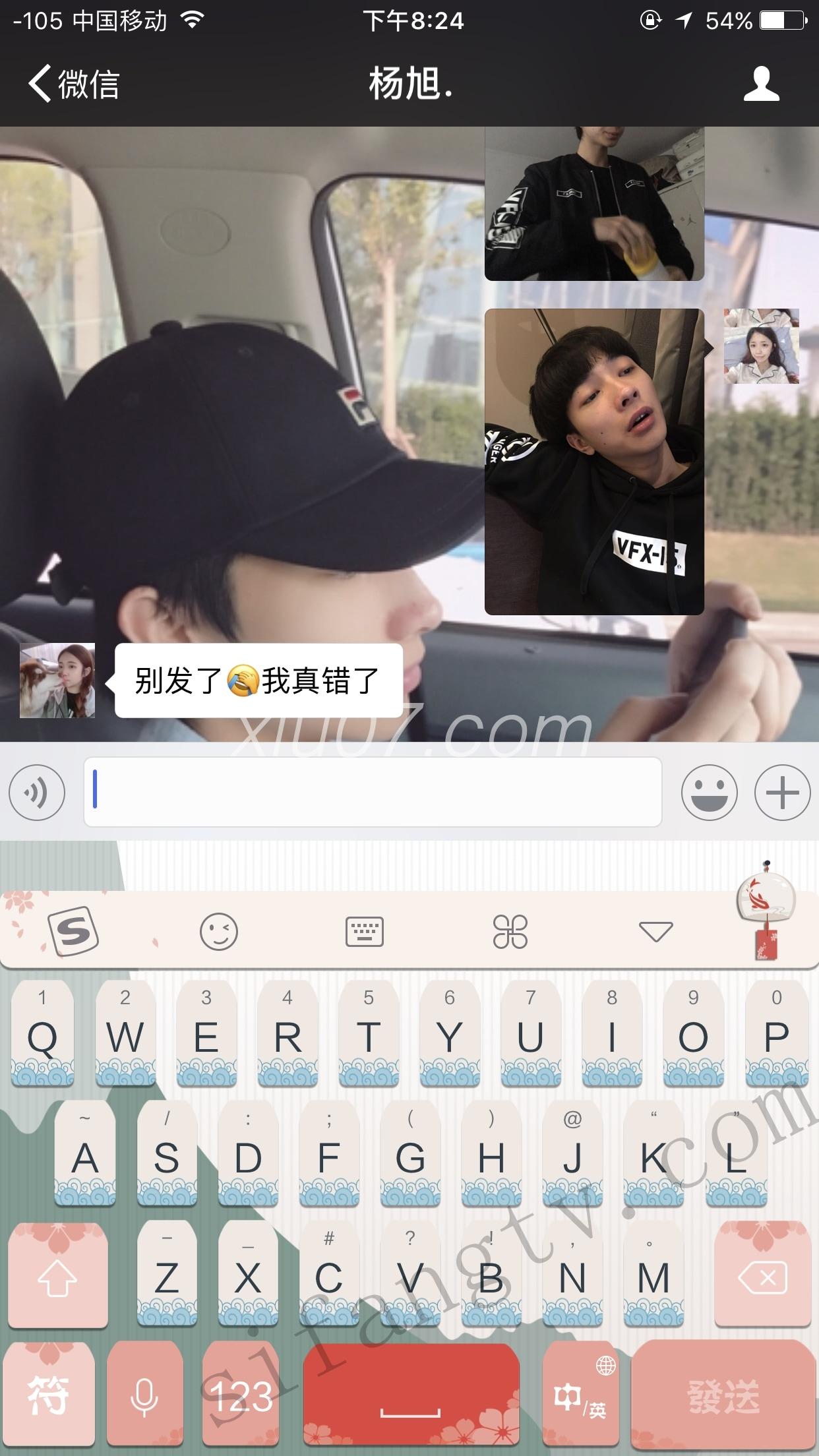The width and height of the screenshot is (819, 1456).
Task: Switch to voice message input
Action: pos(37,792)
